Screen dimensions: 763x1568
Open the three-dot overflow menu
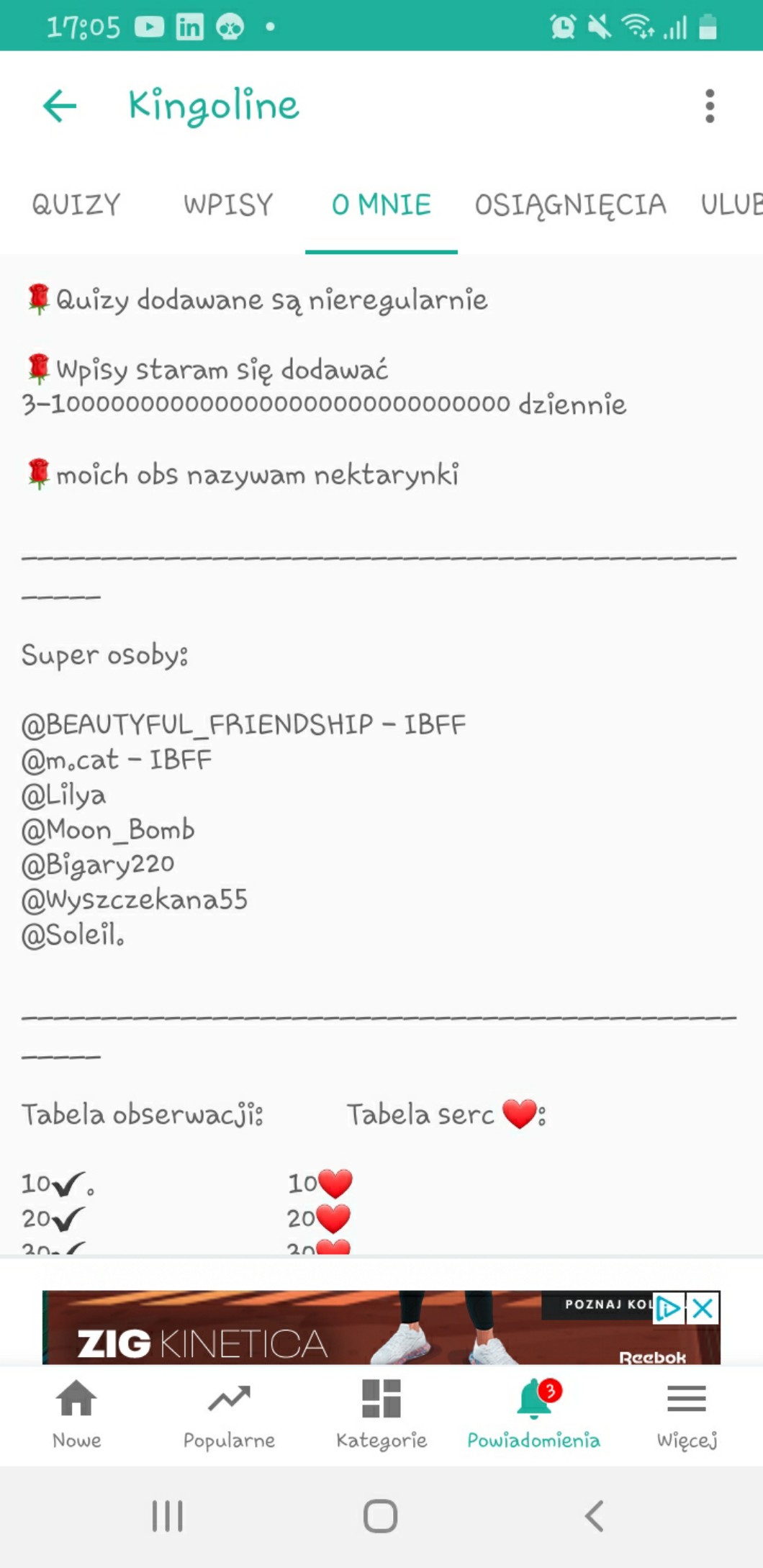[x=709, y=107]
